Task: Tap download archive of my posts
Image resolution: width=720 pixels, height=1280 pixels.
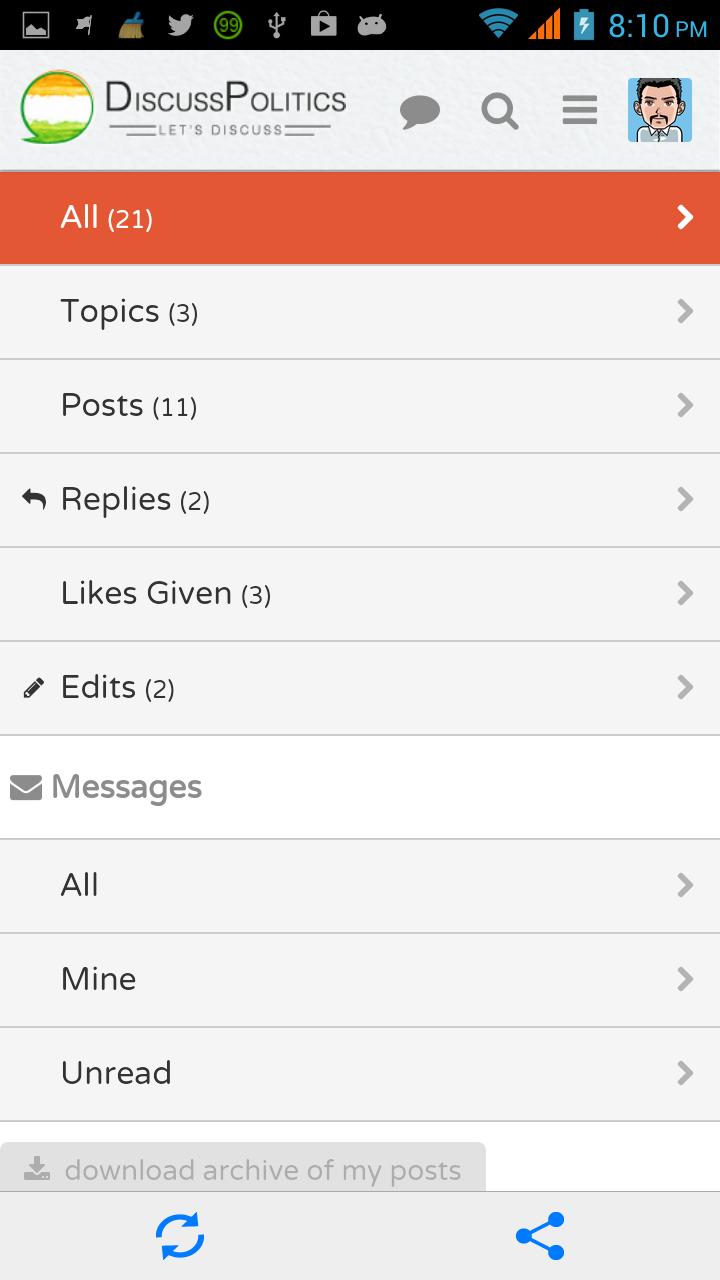Action: 243,1169
